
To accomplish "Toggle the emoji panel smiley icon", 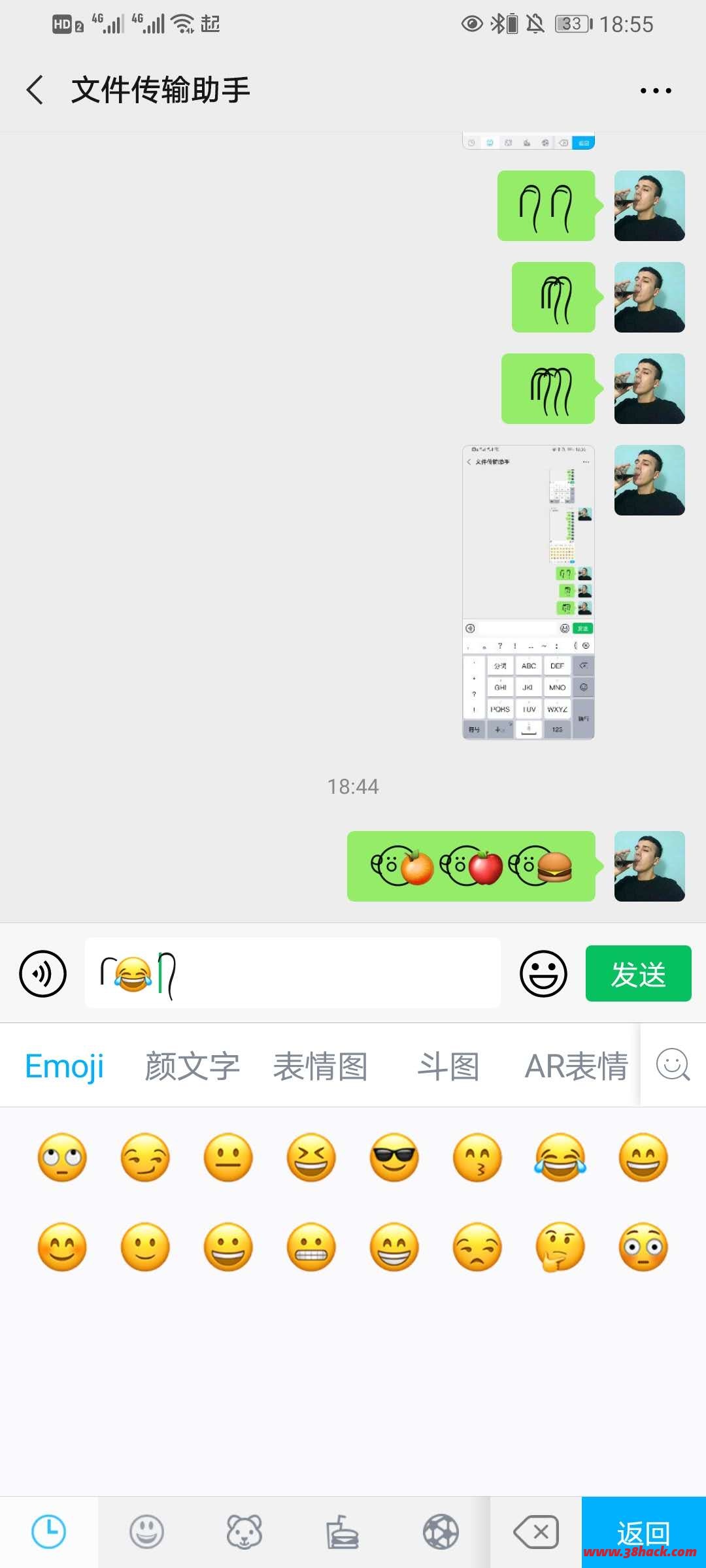I will coord(543,973).
